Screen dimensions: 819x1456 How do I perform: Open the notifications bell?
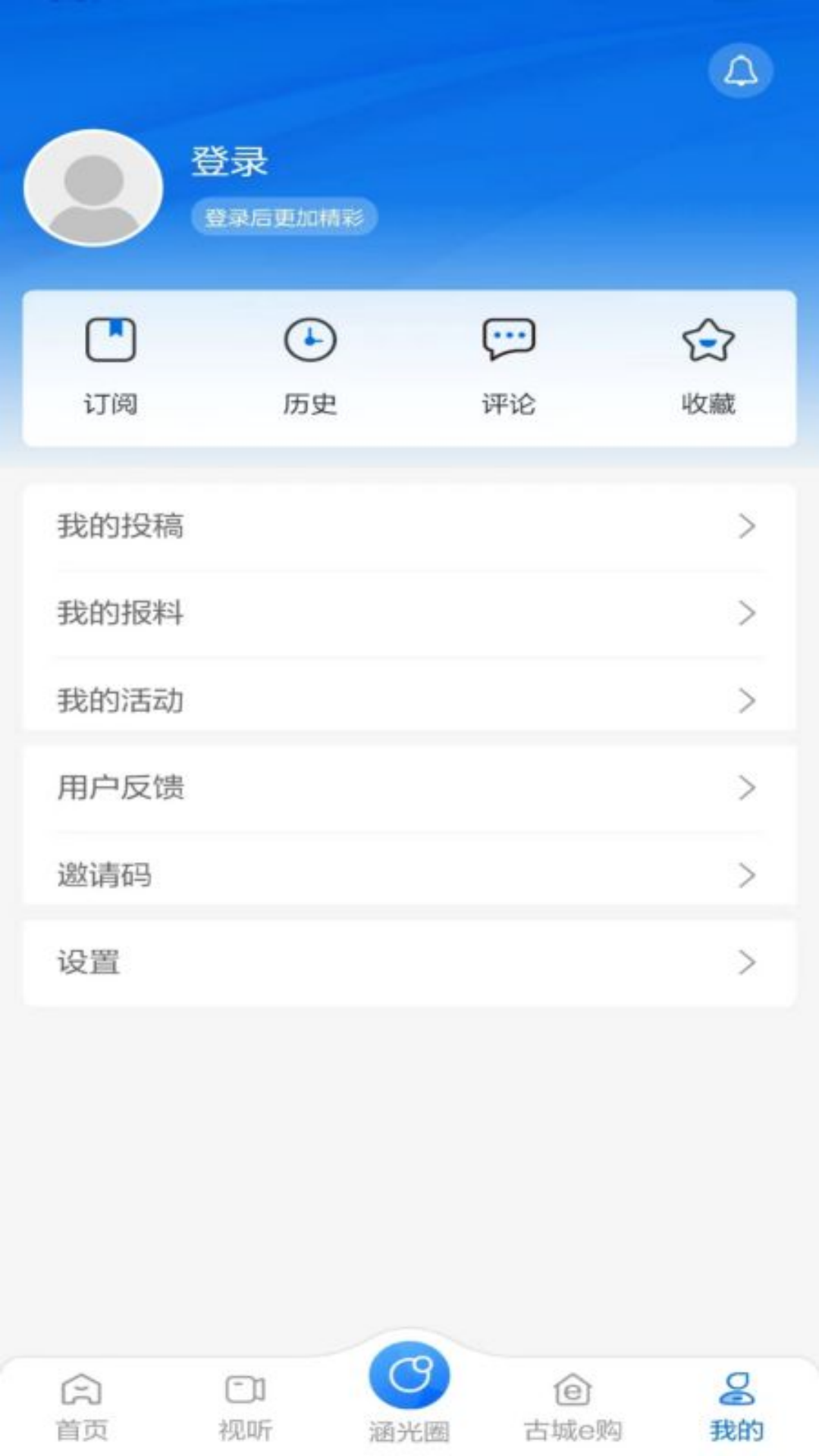(740, 71)
